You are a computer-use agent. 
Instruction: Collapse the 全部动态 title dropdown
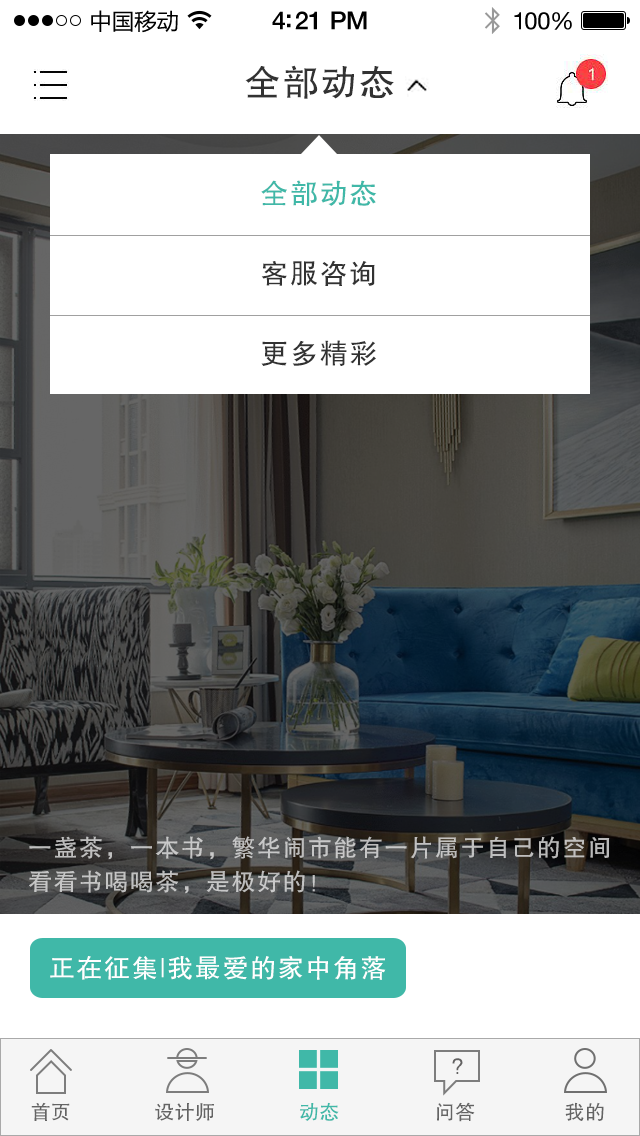336,83
